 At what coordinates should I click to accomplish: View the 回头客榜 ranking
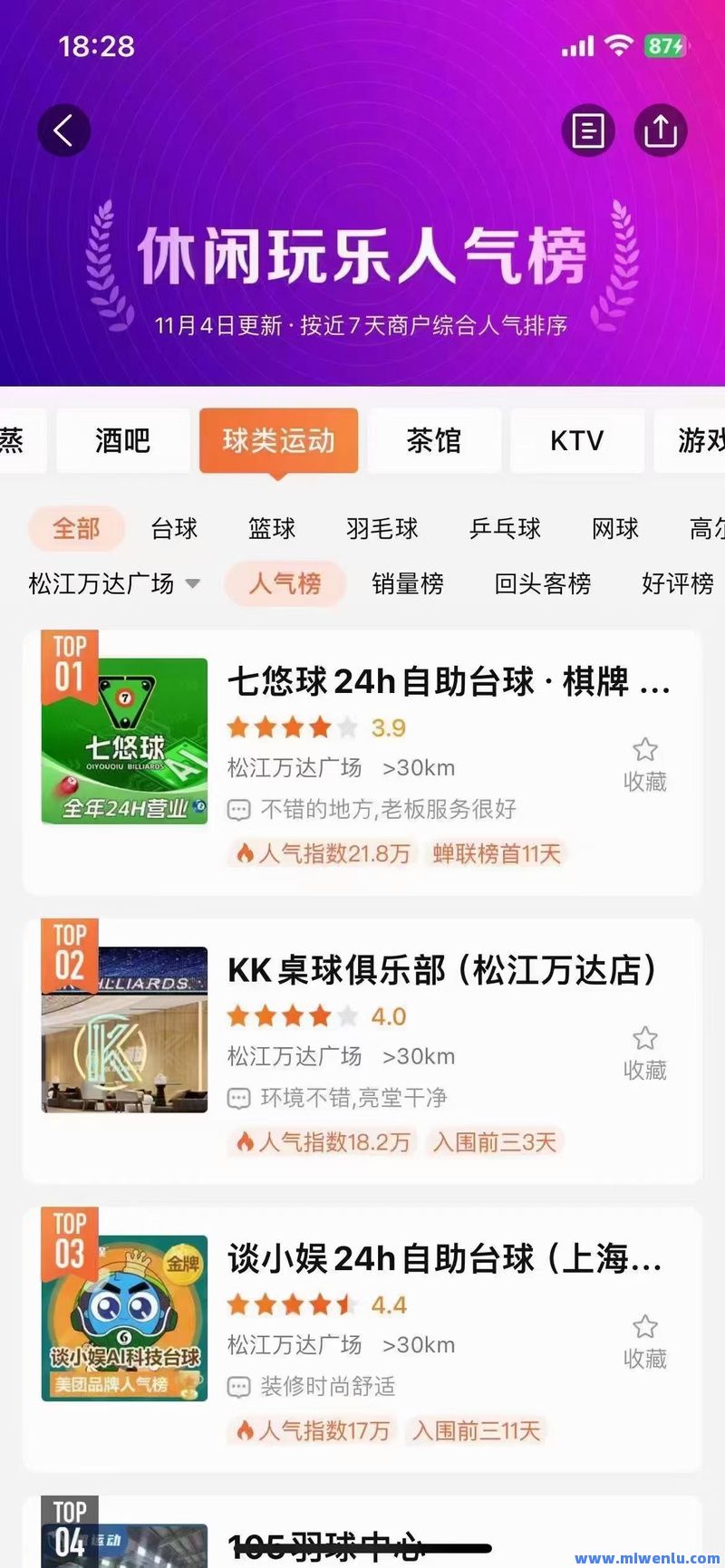click(542, 583)
